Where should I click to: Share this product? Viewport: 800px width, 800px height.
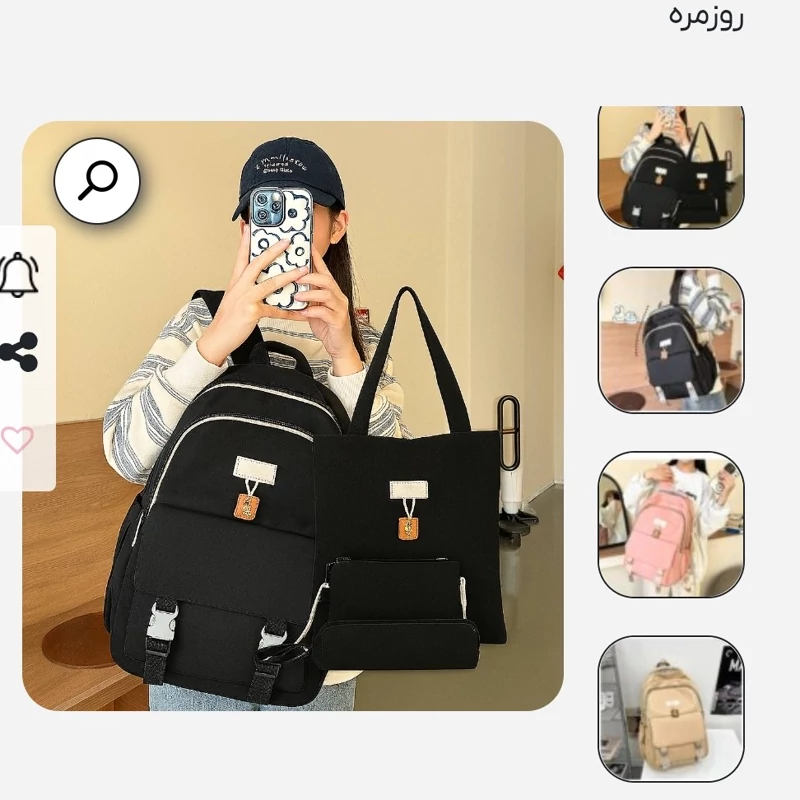(18, 353)
